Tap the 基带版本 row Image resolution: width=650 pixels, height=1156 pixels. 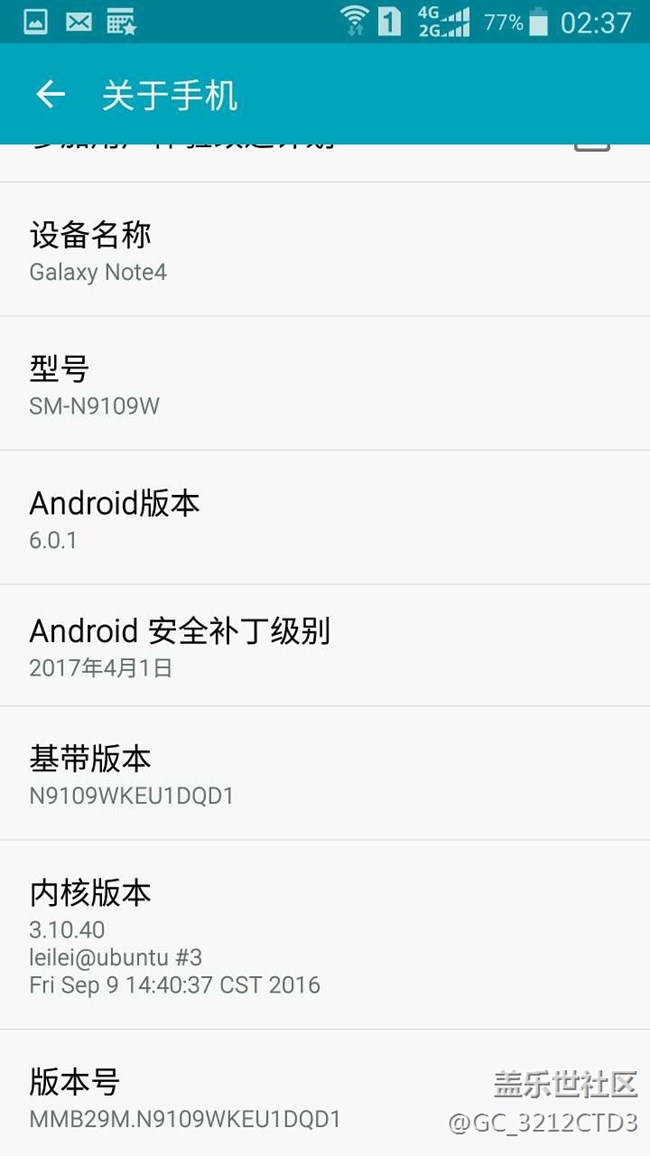[325, 773]
